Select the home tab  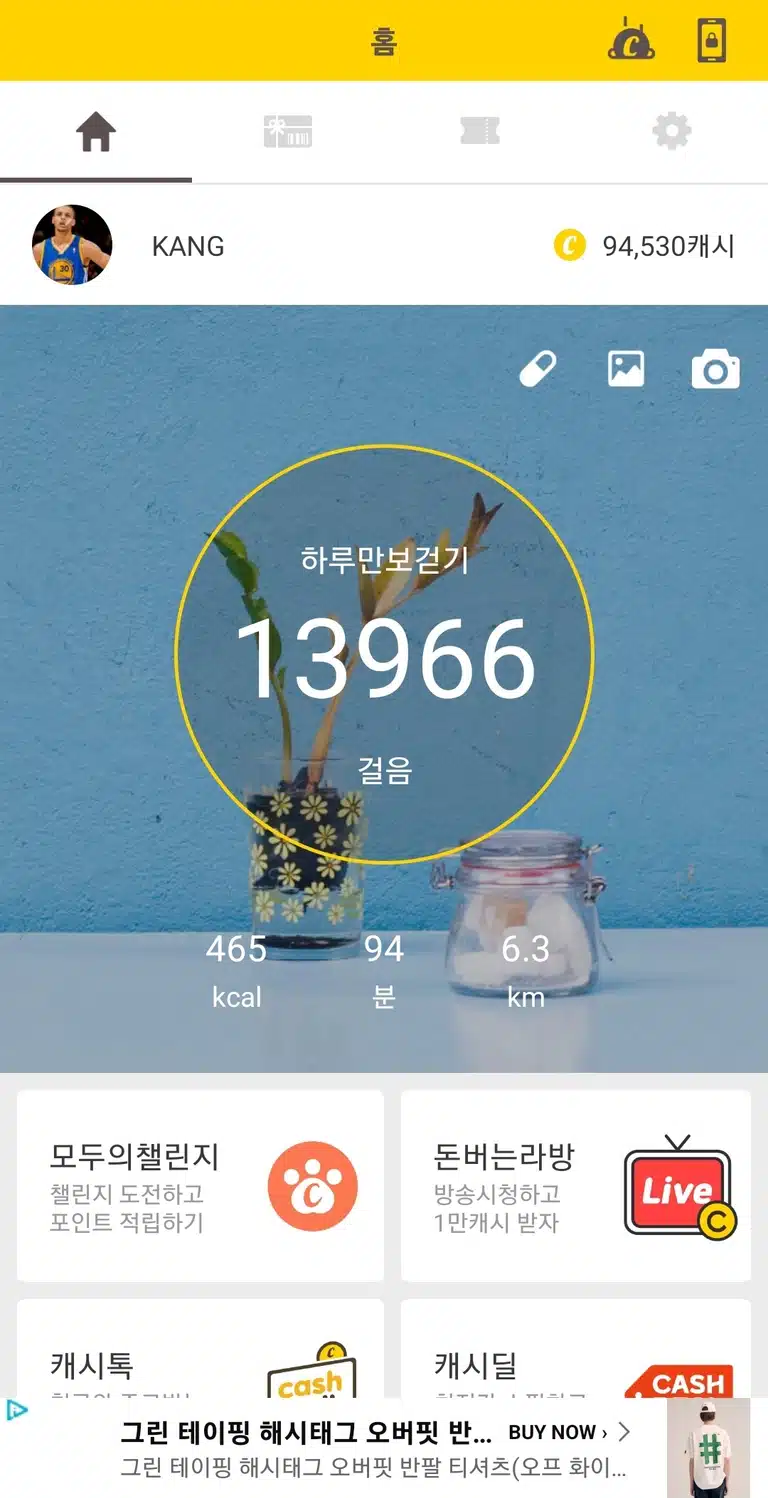tap(96, 132)
